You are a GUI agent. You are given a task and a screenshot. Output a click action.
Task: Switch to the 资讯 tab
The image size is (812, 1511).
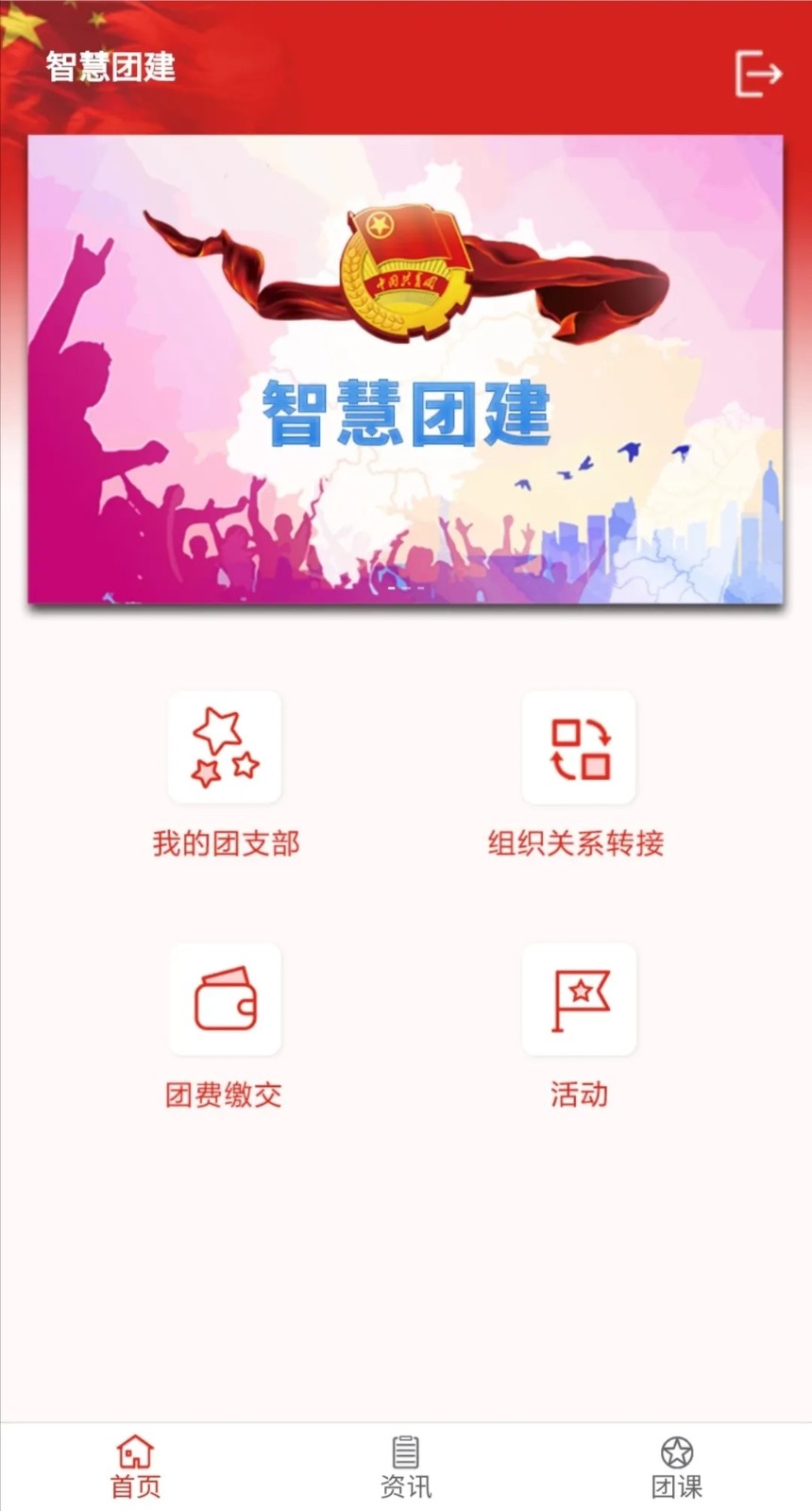406,1467
